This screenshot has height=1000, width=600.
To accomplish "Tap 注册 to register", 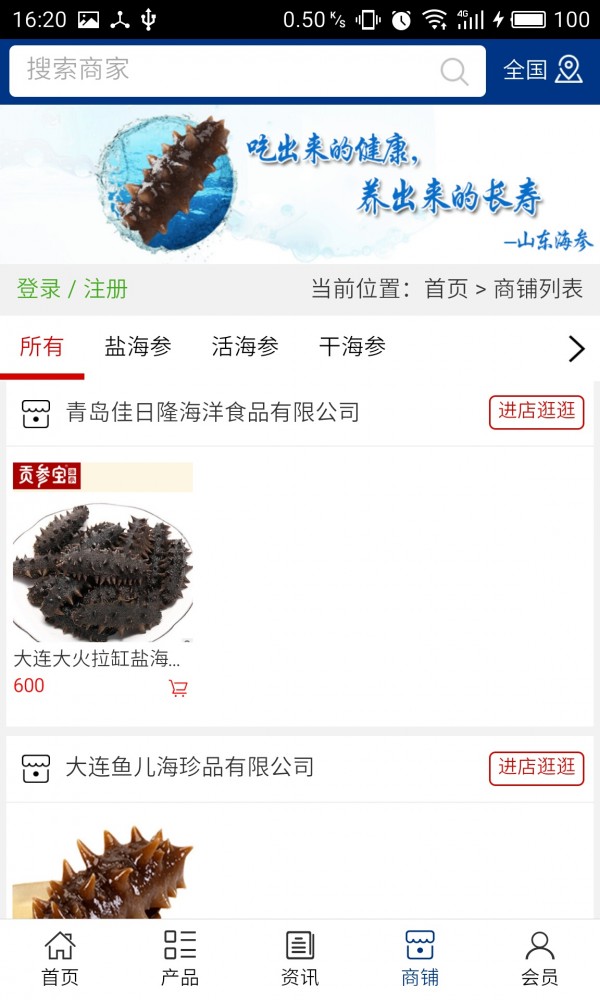I will point(106,289).
